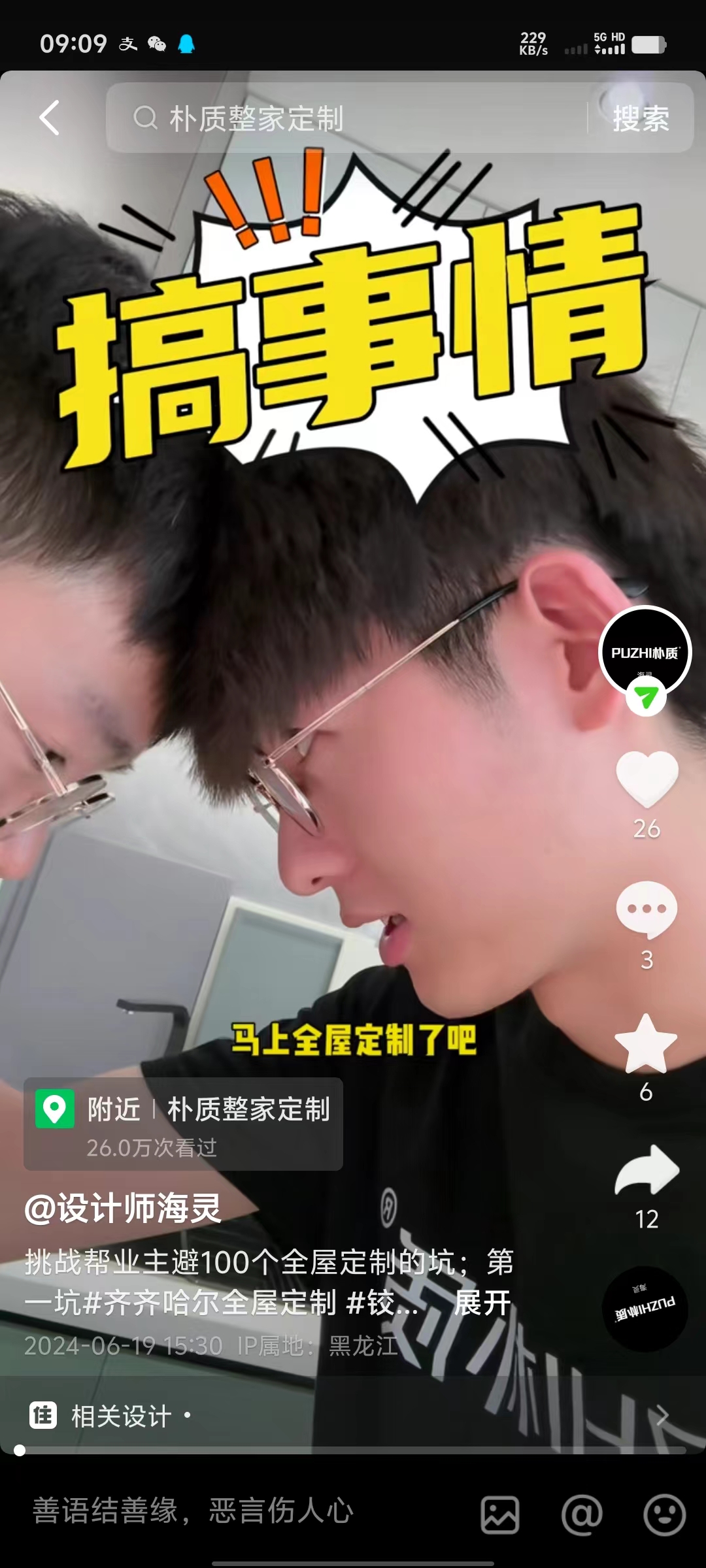Open hashtag #齐齐哈尔全屋定制
This screenshot has width=706, height=1568.
point(210,1303)
